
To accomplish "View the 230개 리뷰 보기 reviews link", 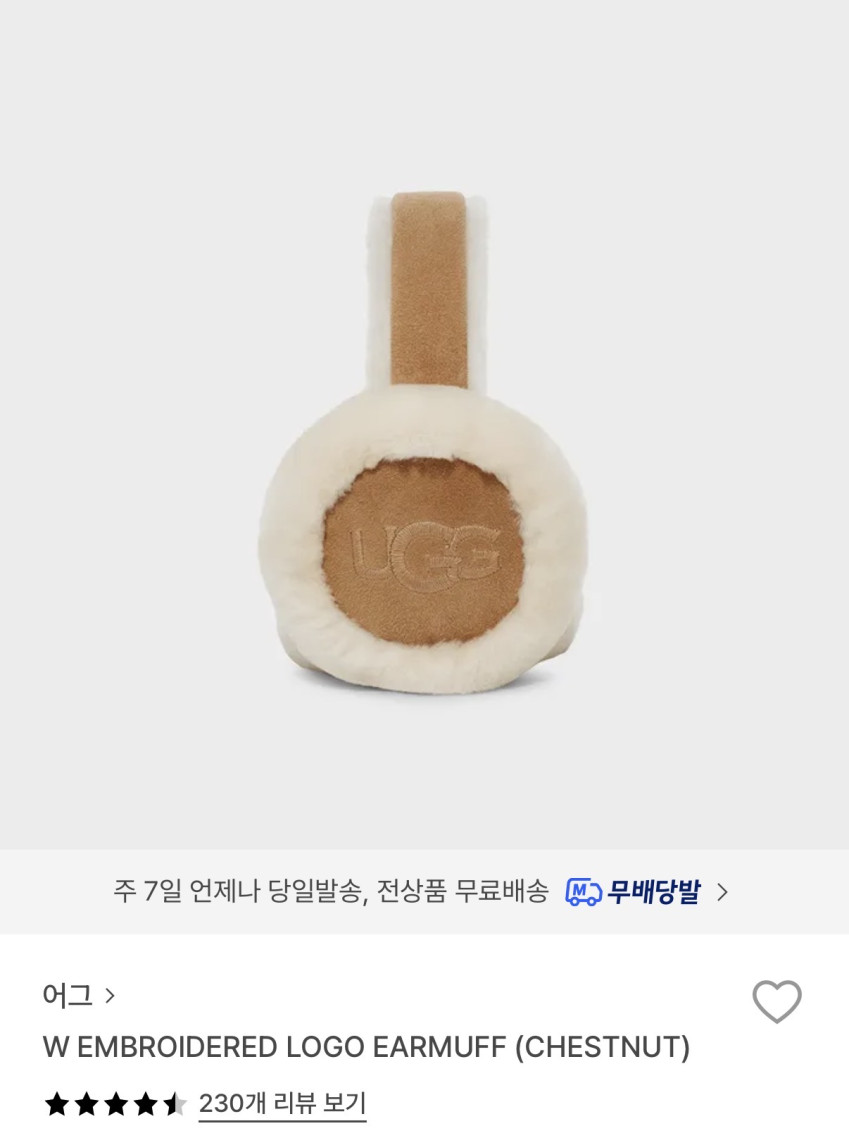I will [x=282, y=1104].
